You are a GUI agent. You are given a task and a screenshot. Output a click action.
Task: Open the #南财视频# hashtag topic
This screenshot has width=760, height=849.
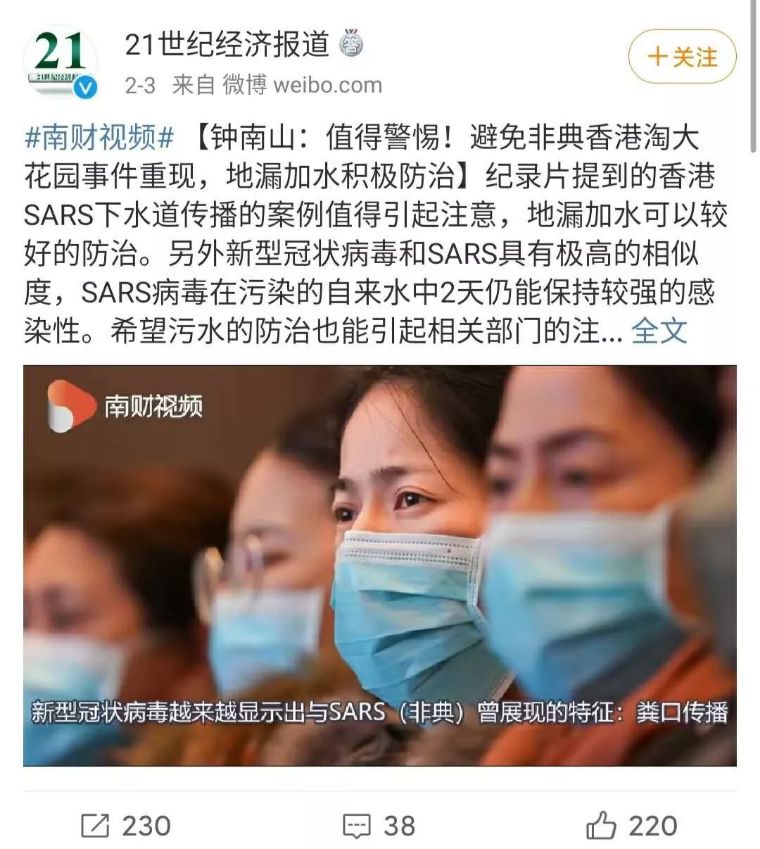pyautogui.click(x=99, y=137)
